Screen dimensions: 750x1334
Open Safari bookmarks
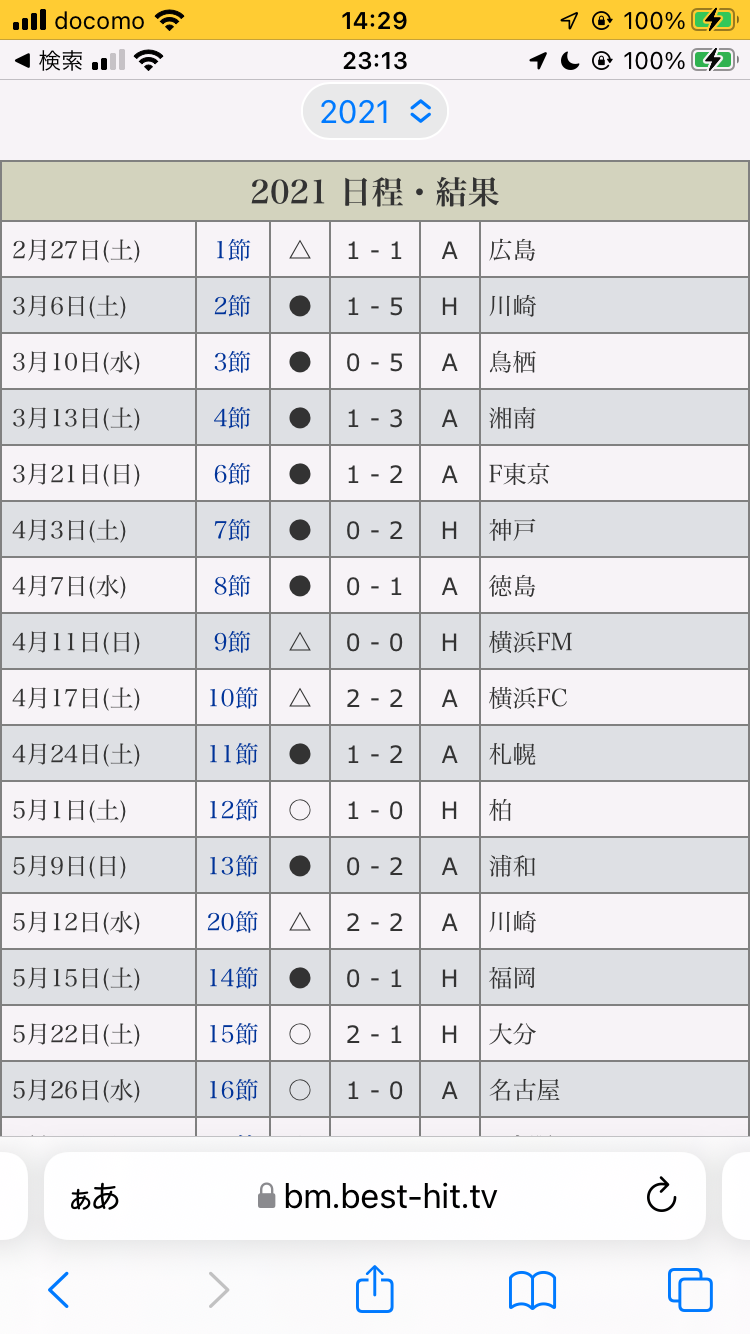pyautogui.click(x=532, y=1290)
